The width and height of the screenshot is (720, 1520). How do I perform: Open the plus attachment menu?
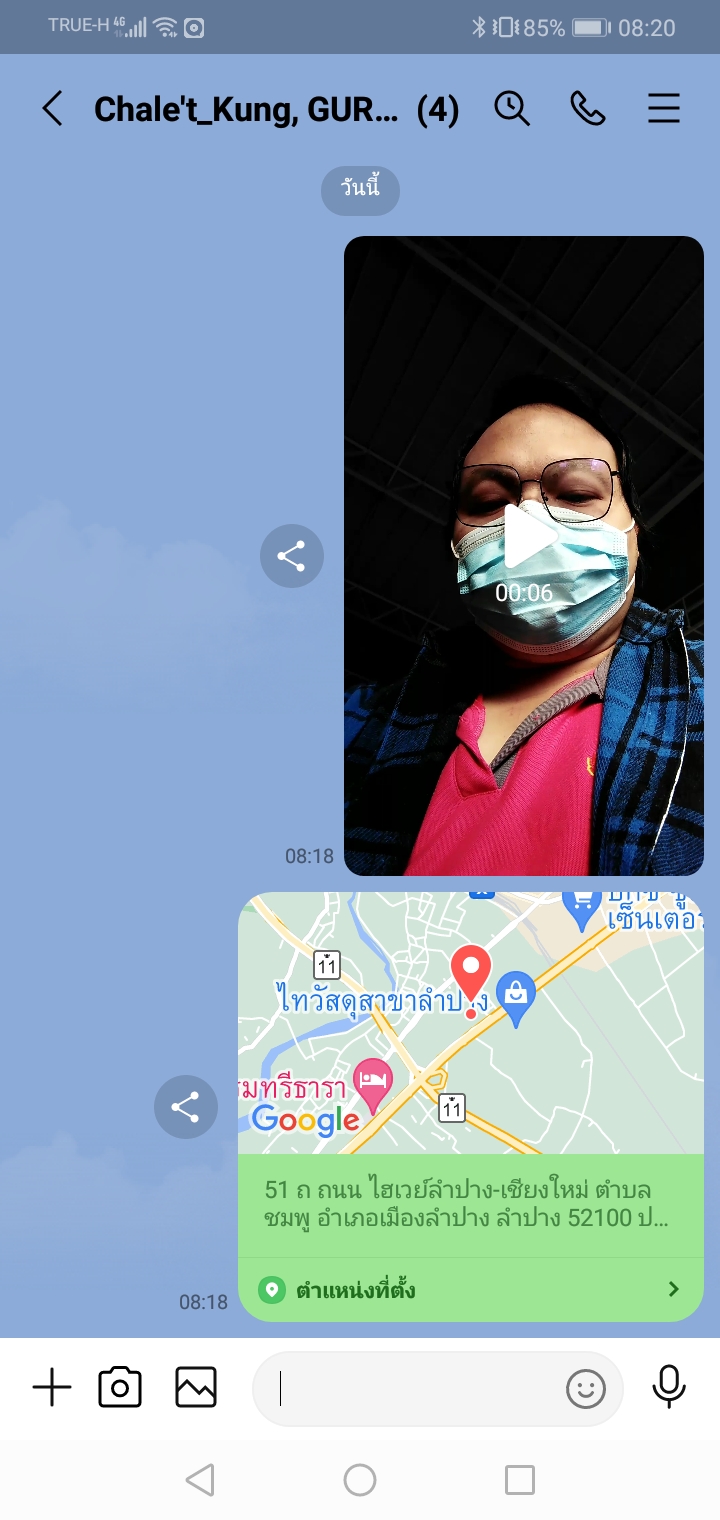[52, 1388]
